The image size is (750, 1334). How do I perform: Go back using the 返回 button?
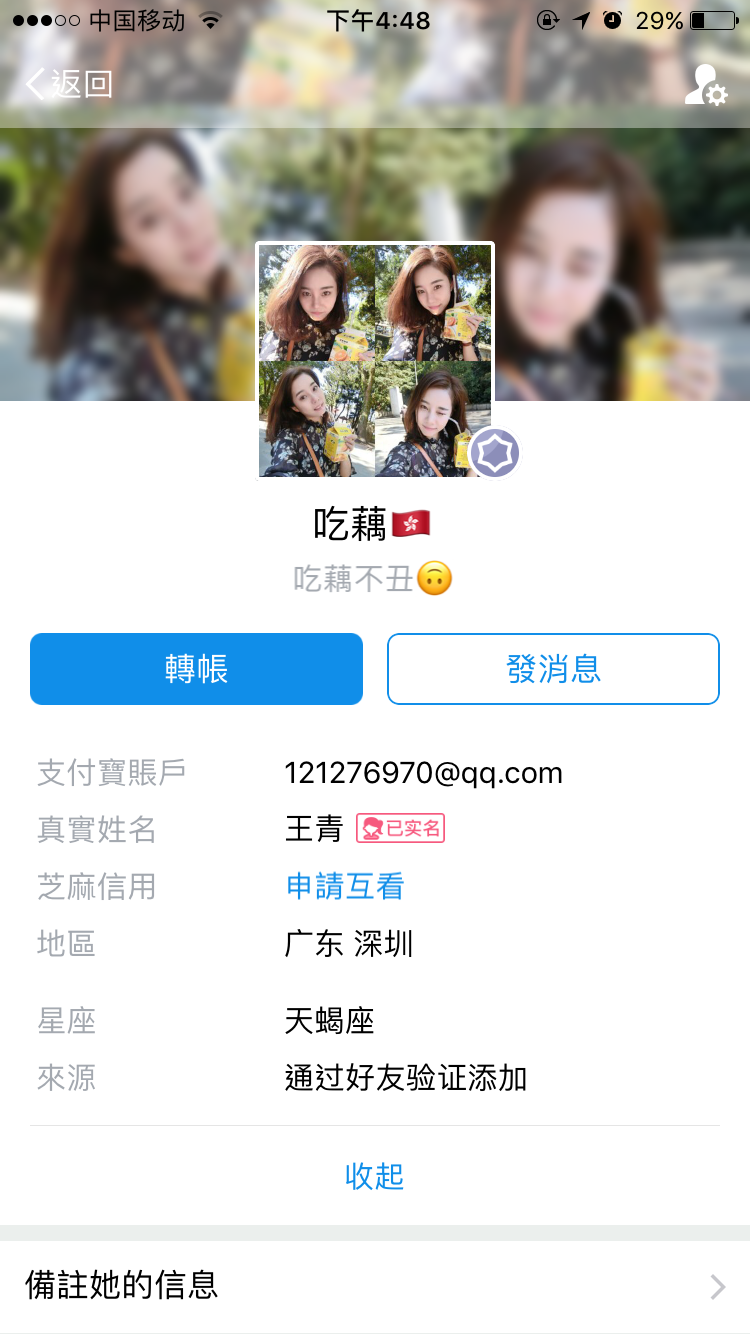click(68, 84)
